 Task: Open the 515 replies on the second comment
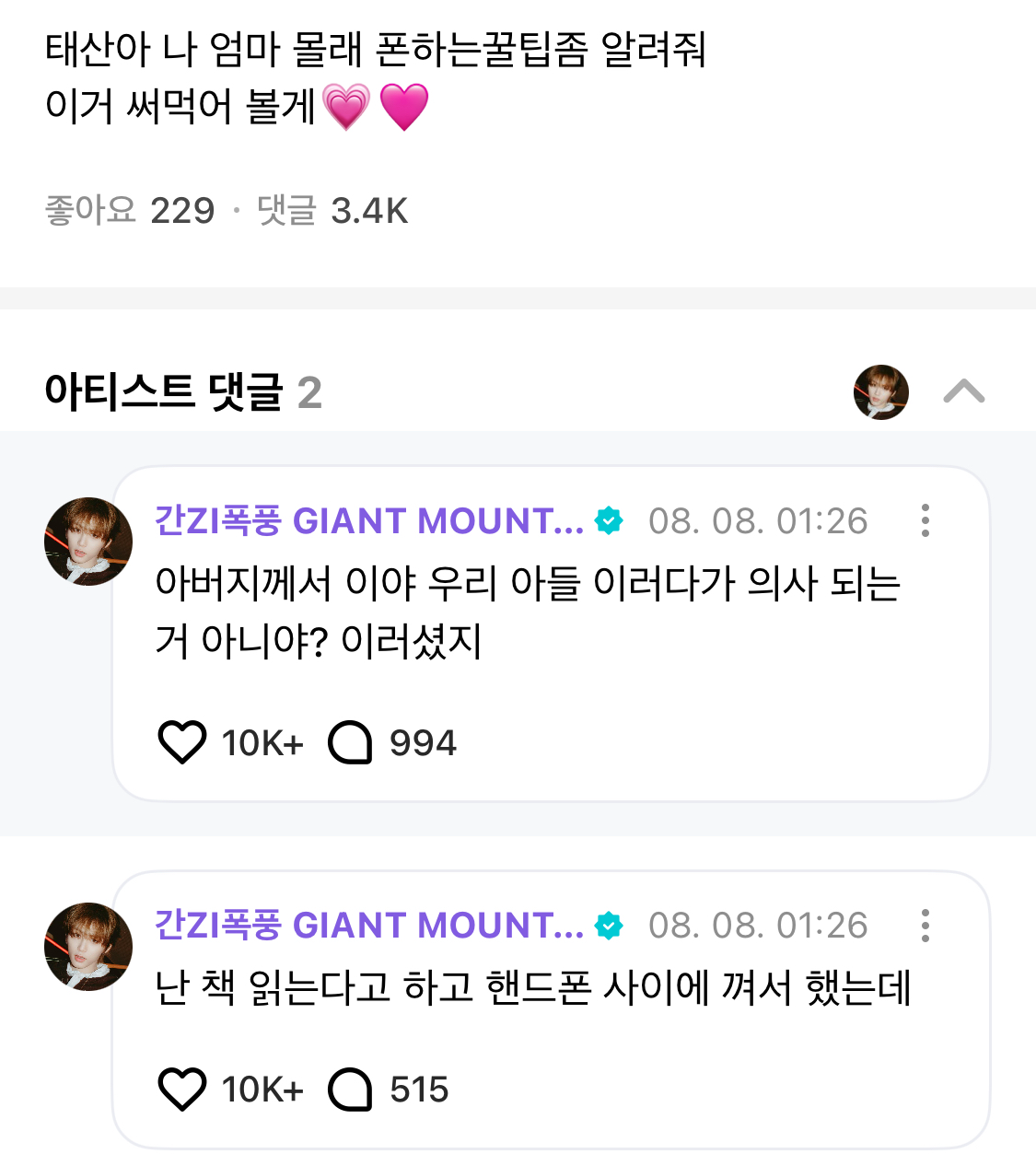351,1090
